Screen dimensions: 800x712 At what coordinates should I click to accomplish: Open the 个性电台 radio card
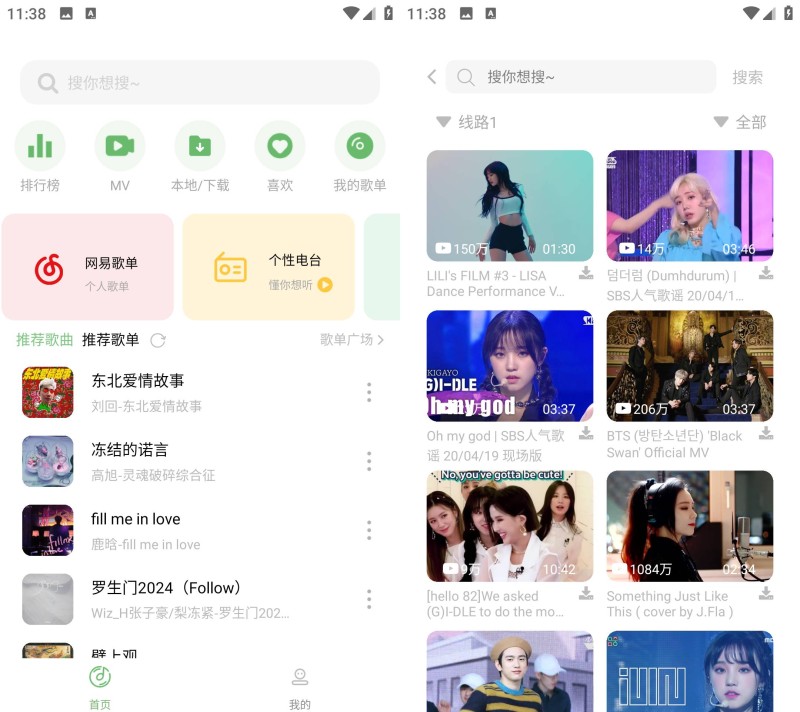(268, 267)
